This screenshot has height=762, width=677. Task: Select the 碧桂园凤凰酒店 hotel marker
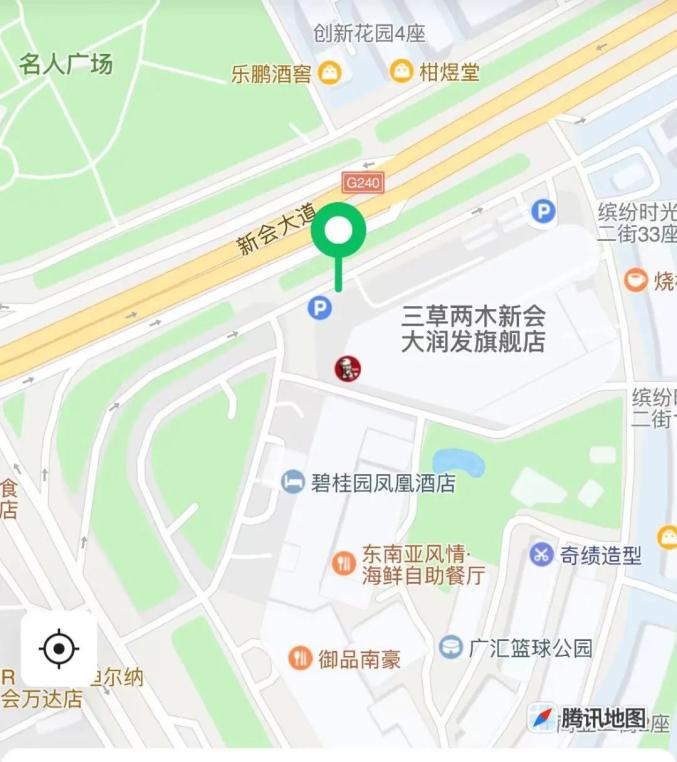tap(293, 482)
